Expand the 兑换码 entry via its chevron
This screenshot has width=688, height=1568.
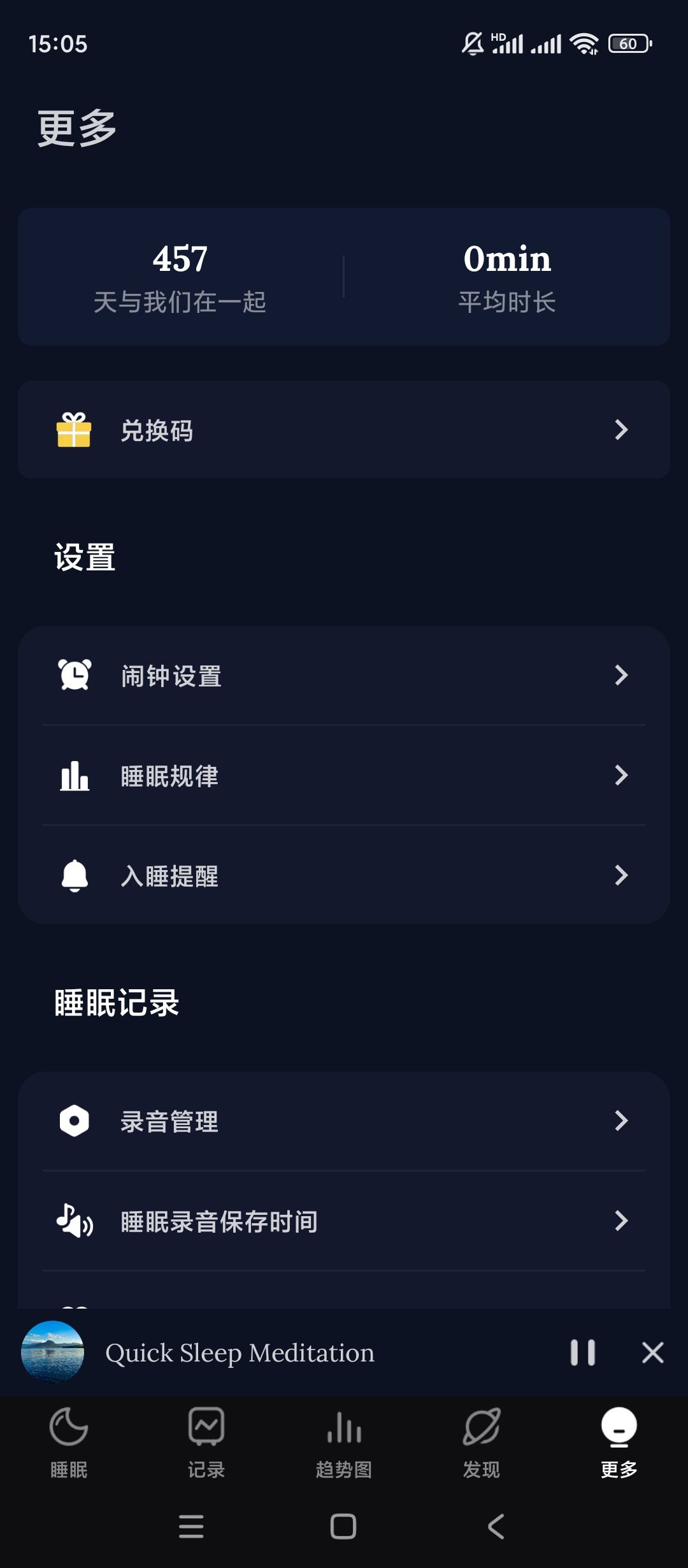622,430
